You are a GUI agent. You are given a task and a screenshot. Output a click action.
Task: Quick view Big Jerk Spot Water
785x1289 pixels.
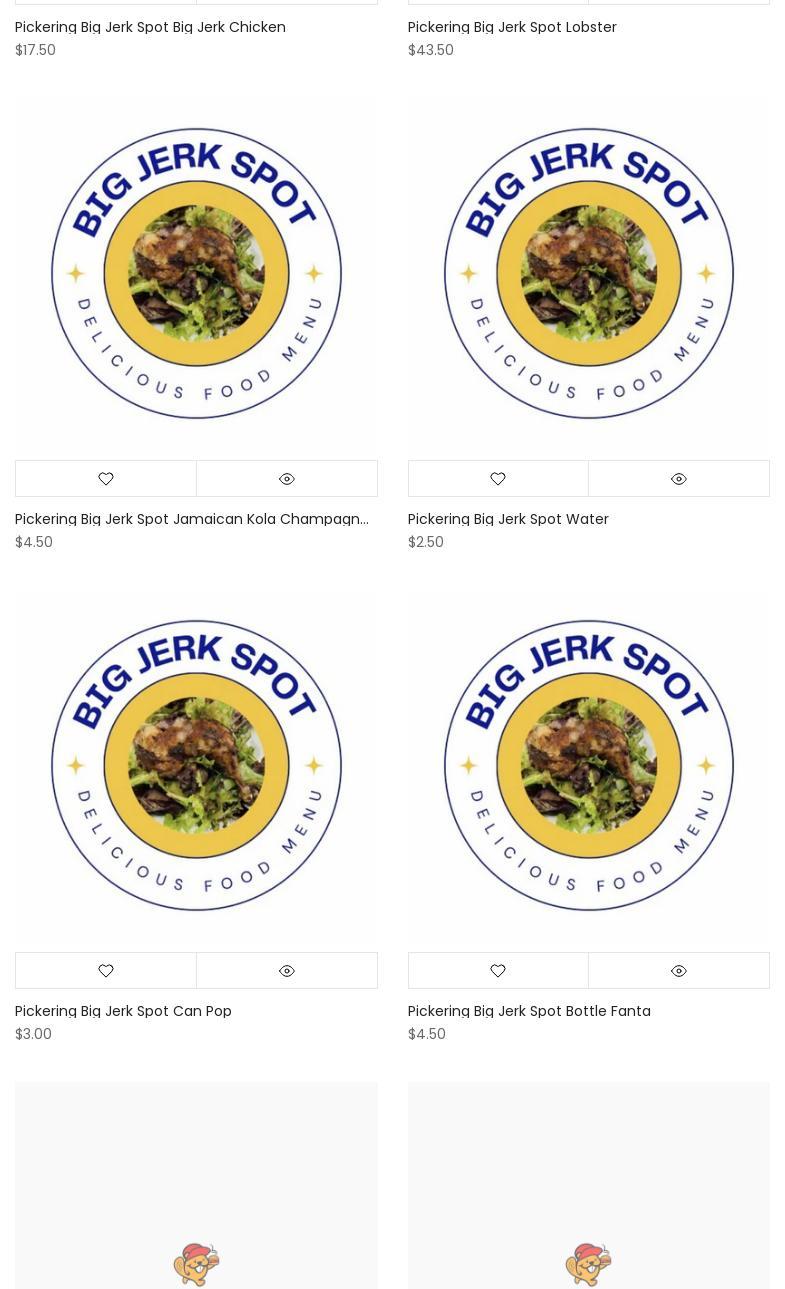point(679,479)
